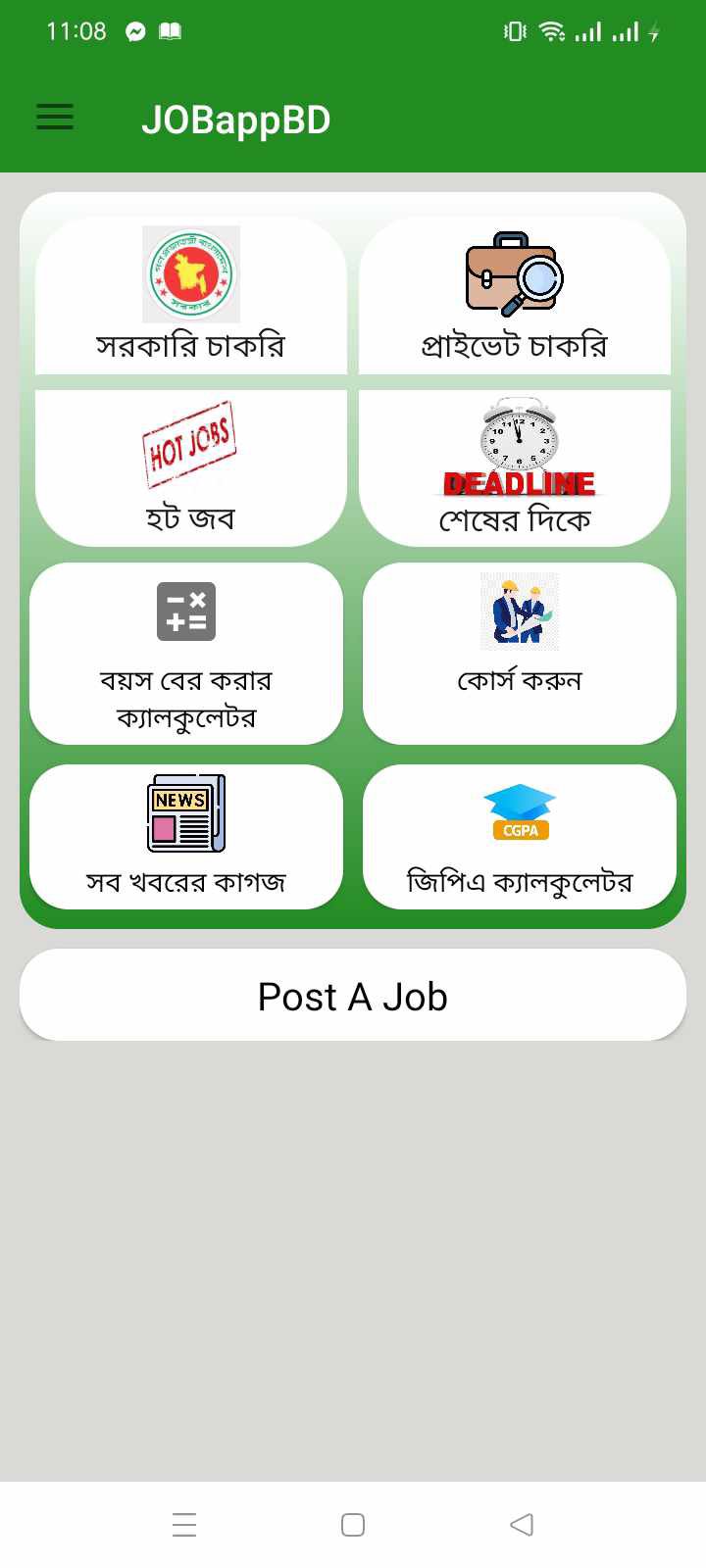Viewport: 706px width, 1568px height.
Task: Open the সরকারি চাকরি government jobs card
Action: [191, 296]
